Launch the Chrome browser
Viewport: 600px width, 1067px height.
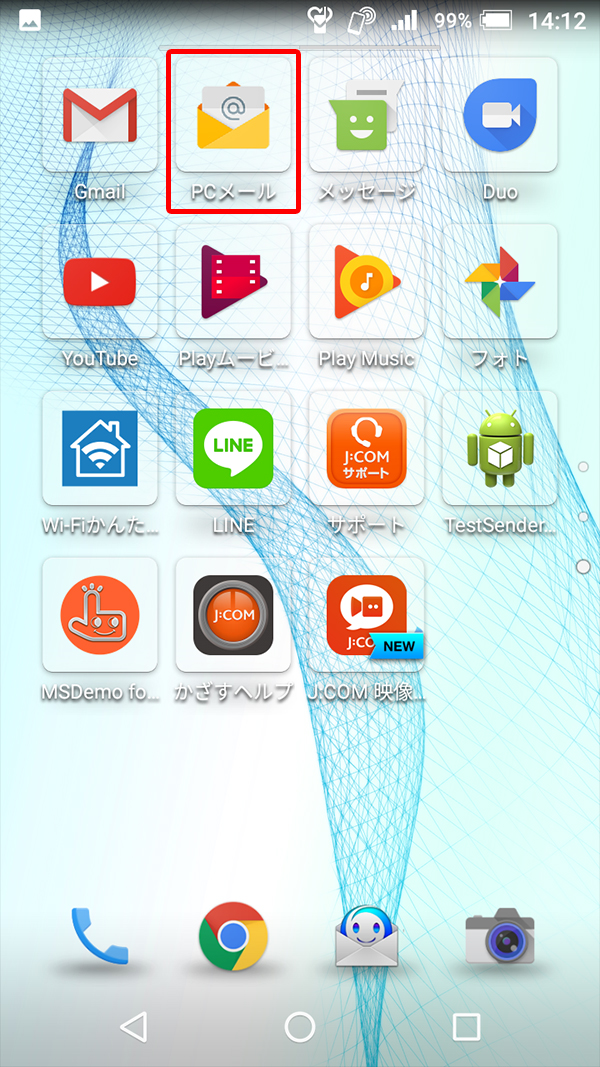[233, 936]
